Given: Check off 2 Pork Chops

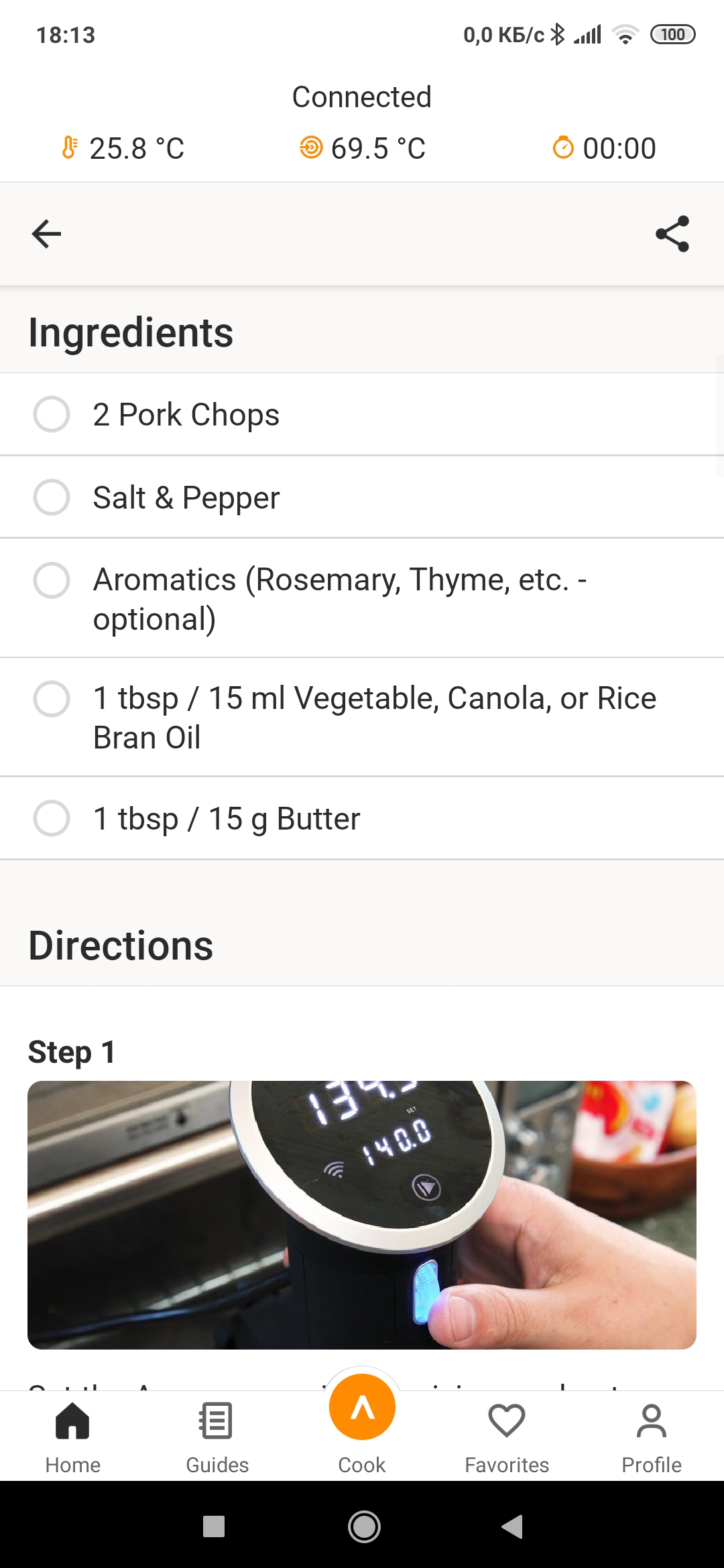Looking at the screenshot, I should [x=52, y=414].
